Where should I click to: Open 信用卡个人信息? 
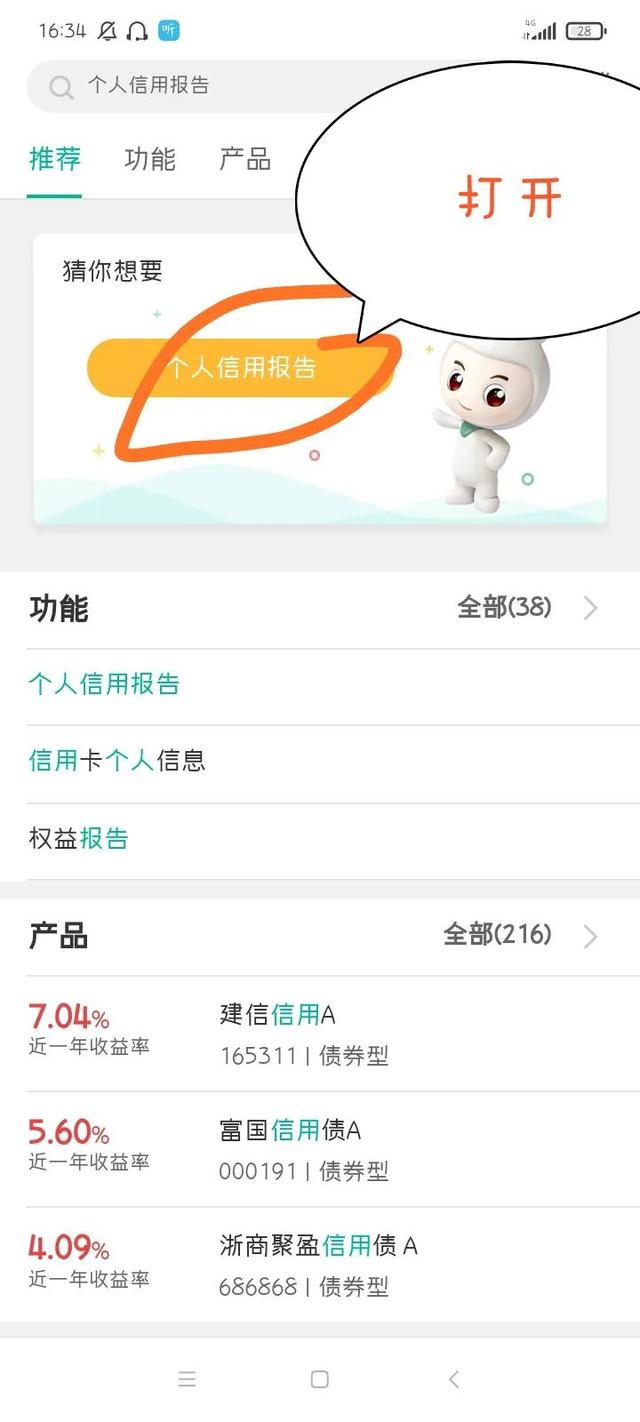click(320, 762)
